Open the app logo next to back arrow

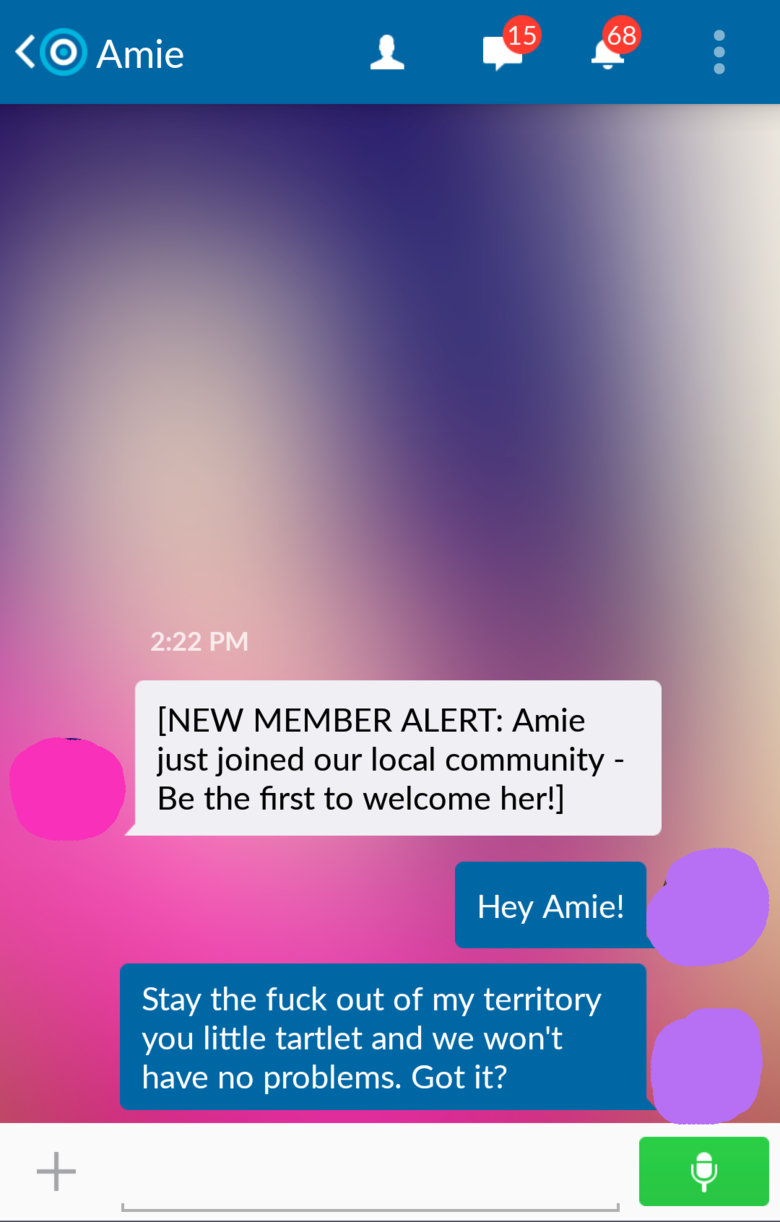coord(62,51)
